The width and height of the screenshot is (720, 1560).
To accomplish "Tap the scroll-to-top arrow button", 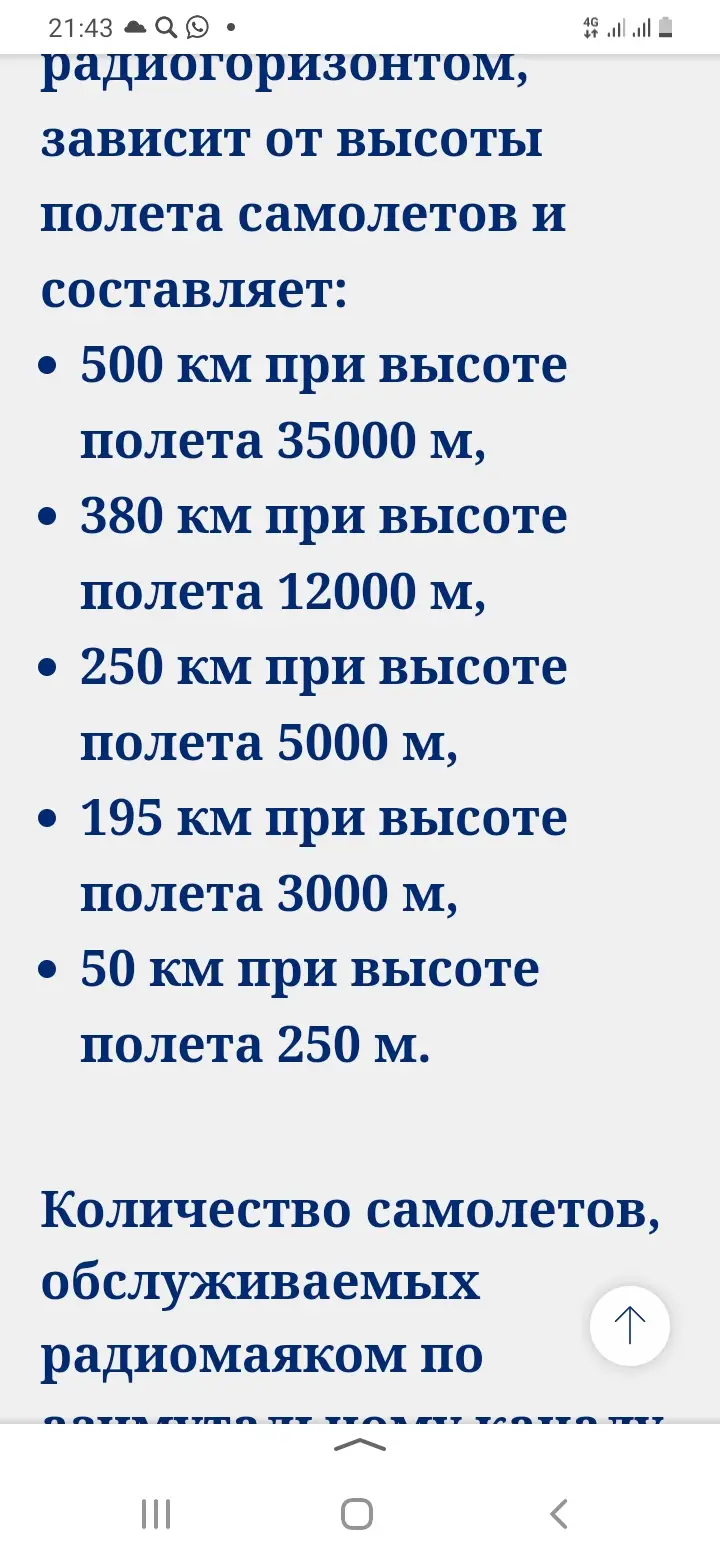I will coord(629,1326).
